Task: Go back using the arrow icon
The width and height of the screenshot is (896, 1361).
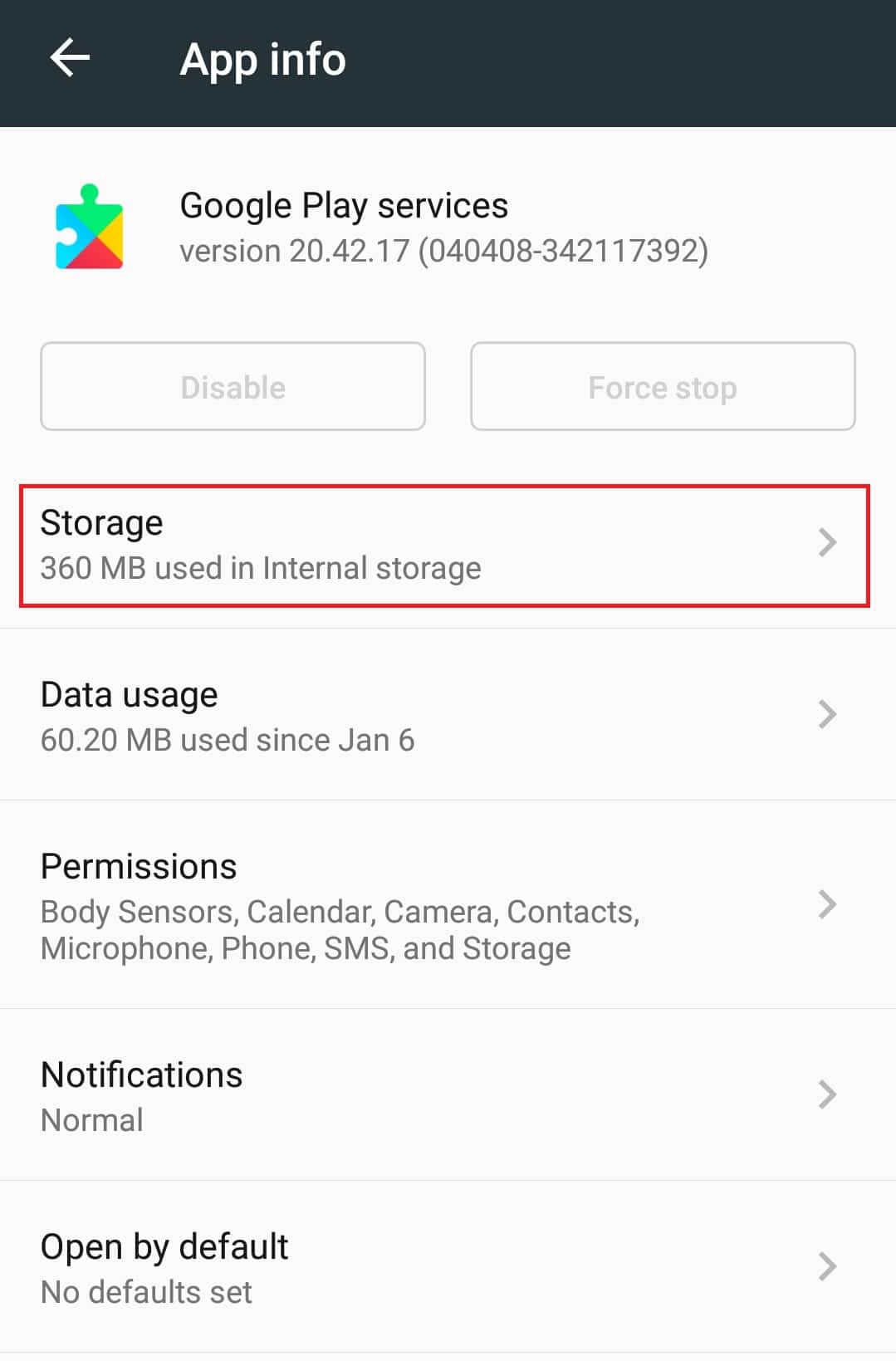Action: tap(70, 59)
